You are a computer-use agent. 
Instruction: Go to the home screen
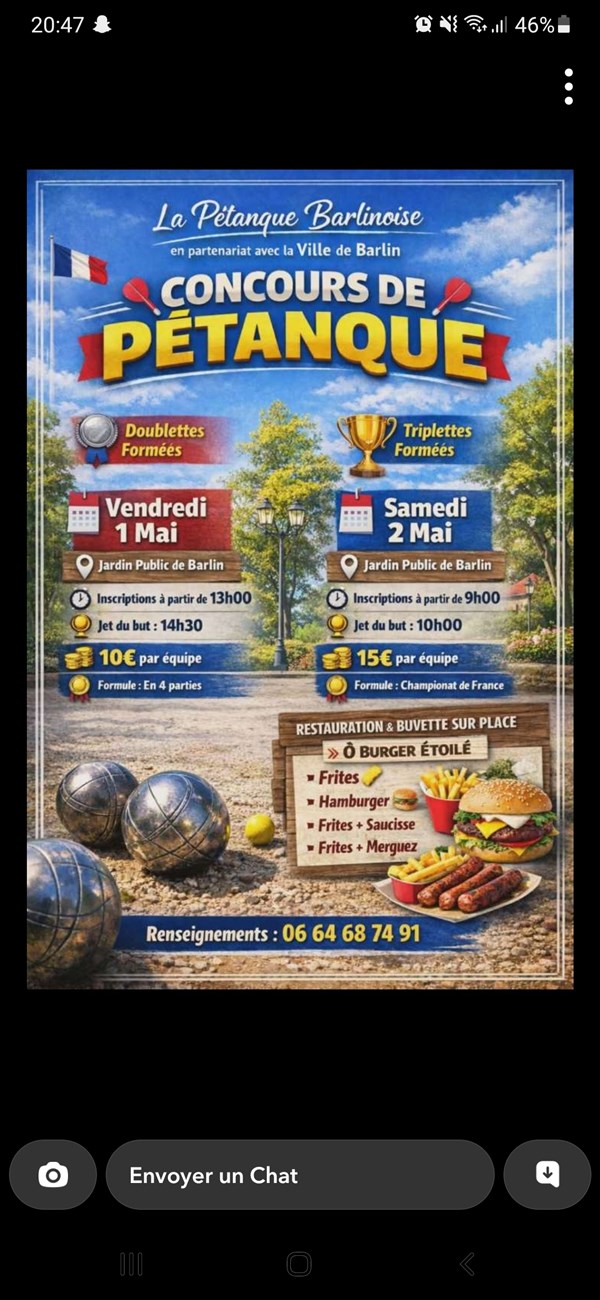pos(299,1264)
